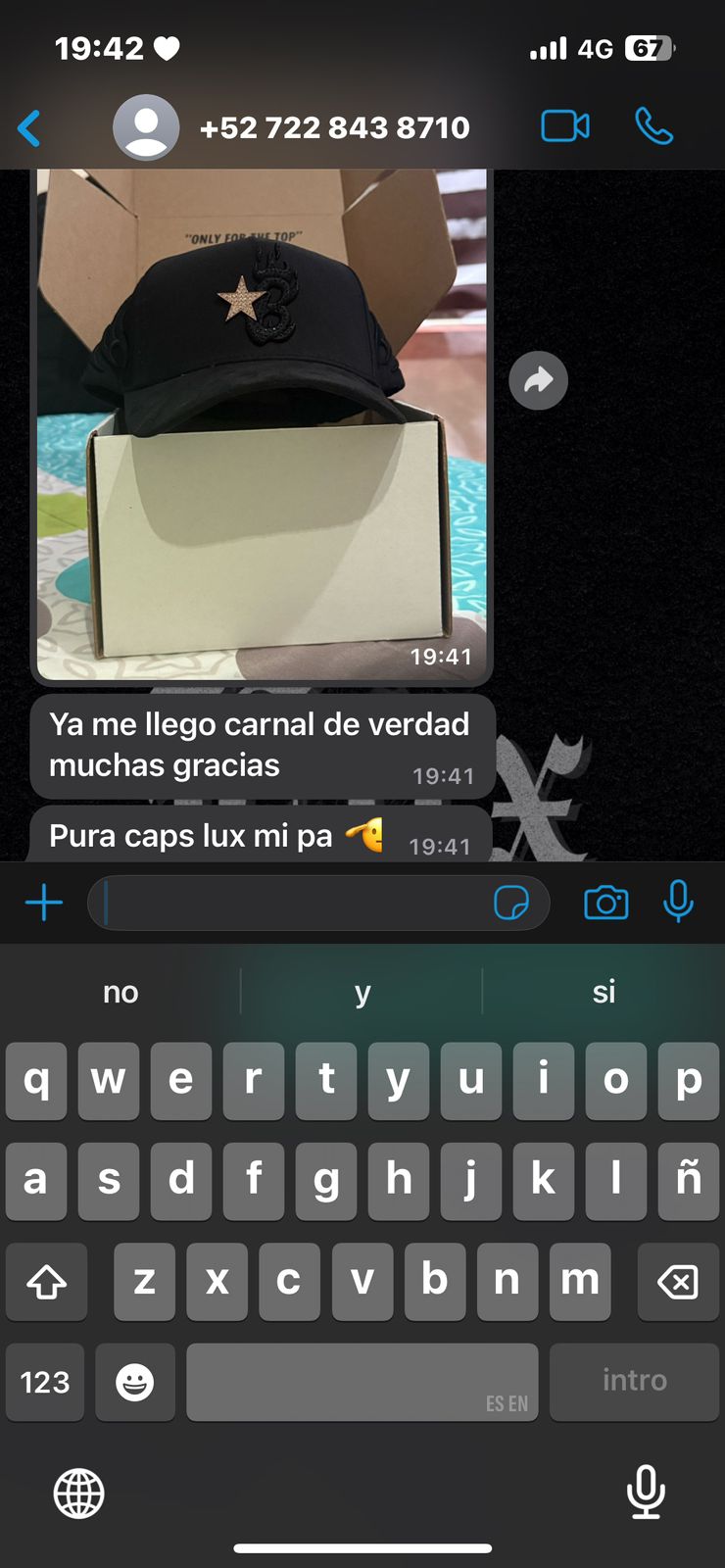The width and height of the screenshot is (725, 1568).
Task: Open the camera to take a photo
Action: [x=605, y=903]
